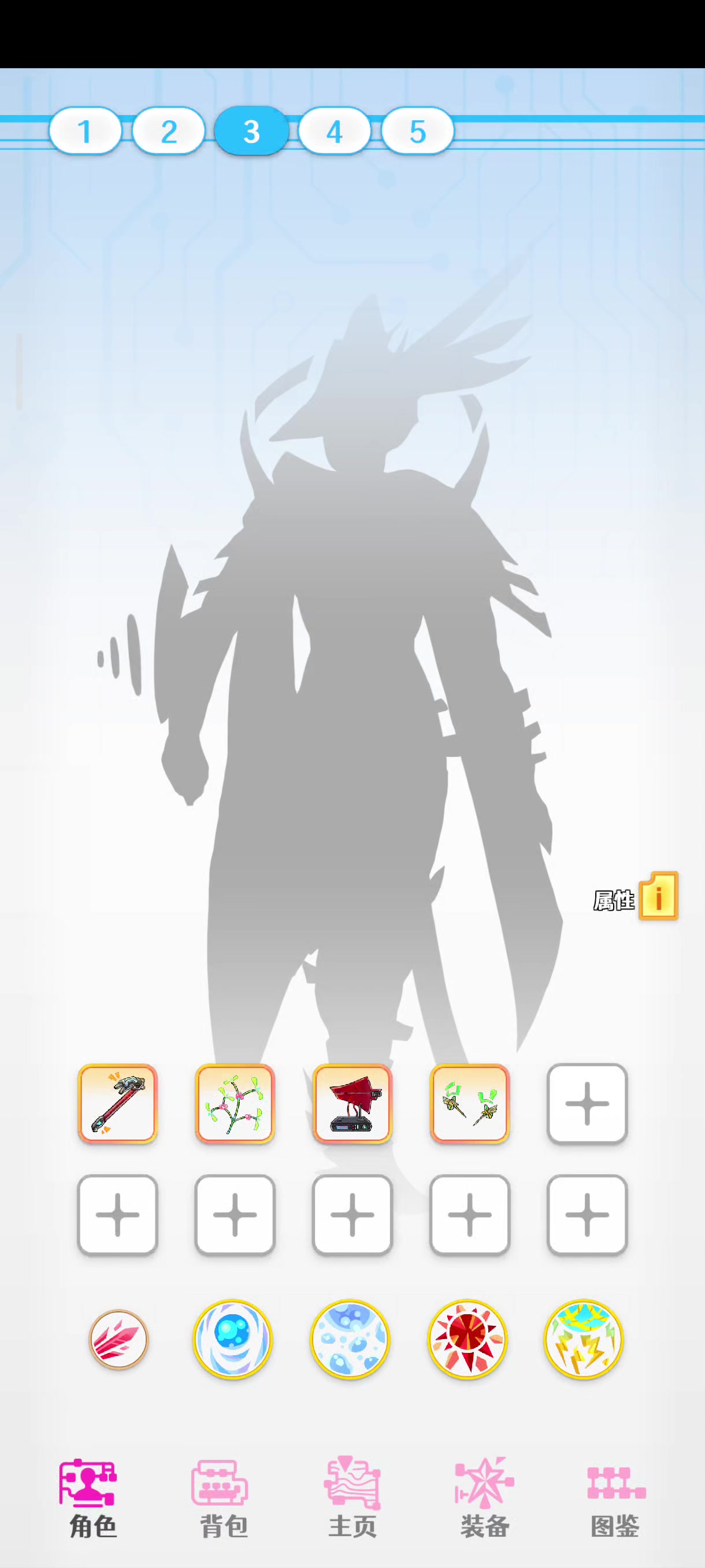Select the blue orb skill icon
Image resolution: width=705 pixels, height=1568 pixels.
pos(232,1339)
